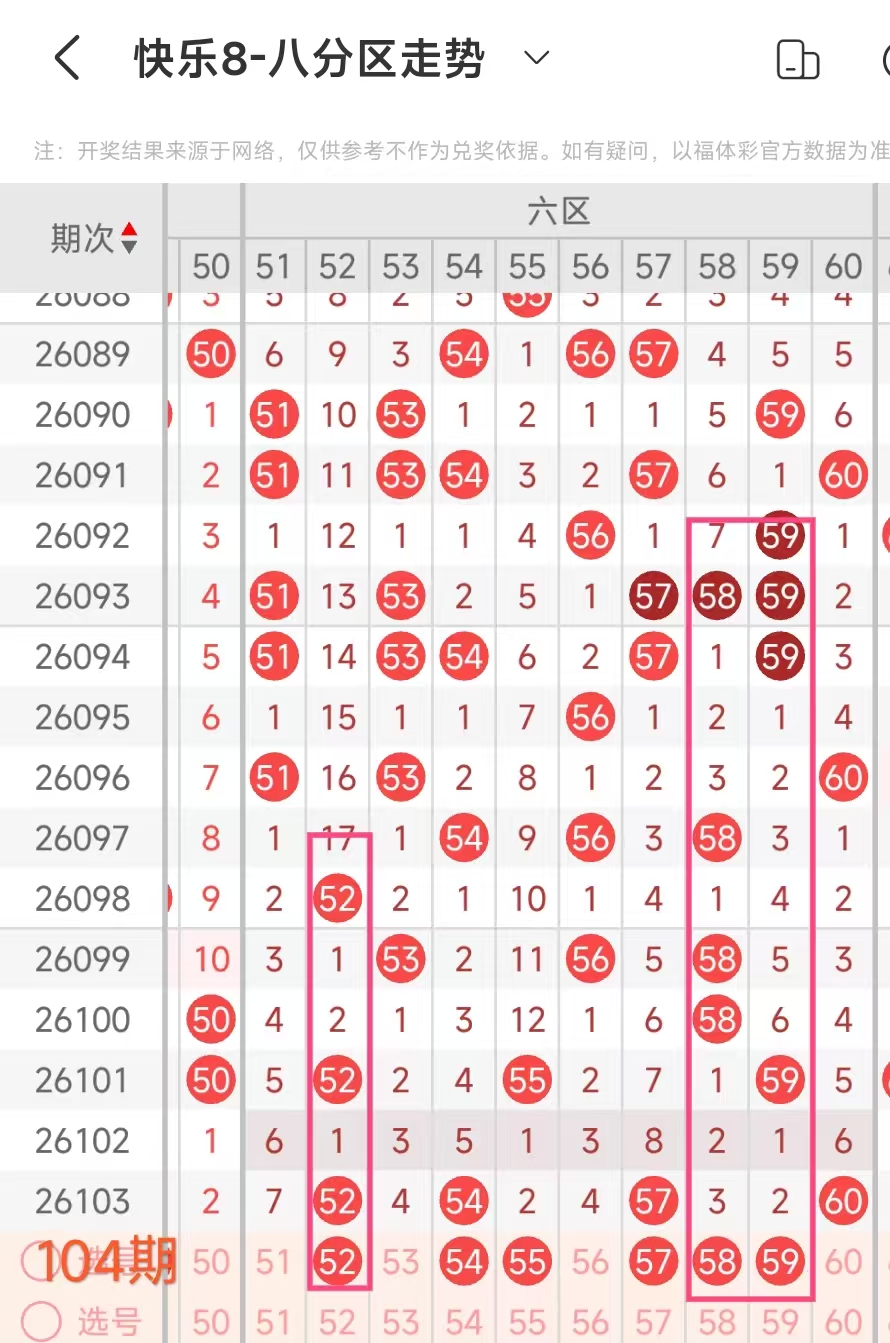This screenshot has width=890, height=1343.
Task: Open the phone-screen icon in the top bar
Action: [x=797, y=60]
